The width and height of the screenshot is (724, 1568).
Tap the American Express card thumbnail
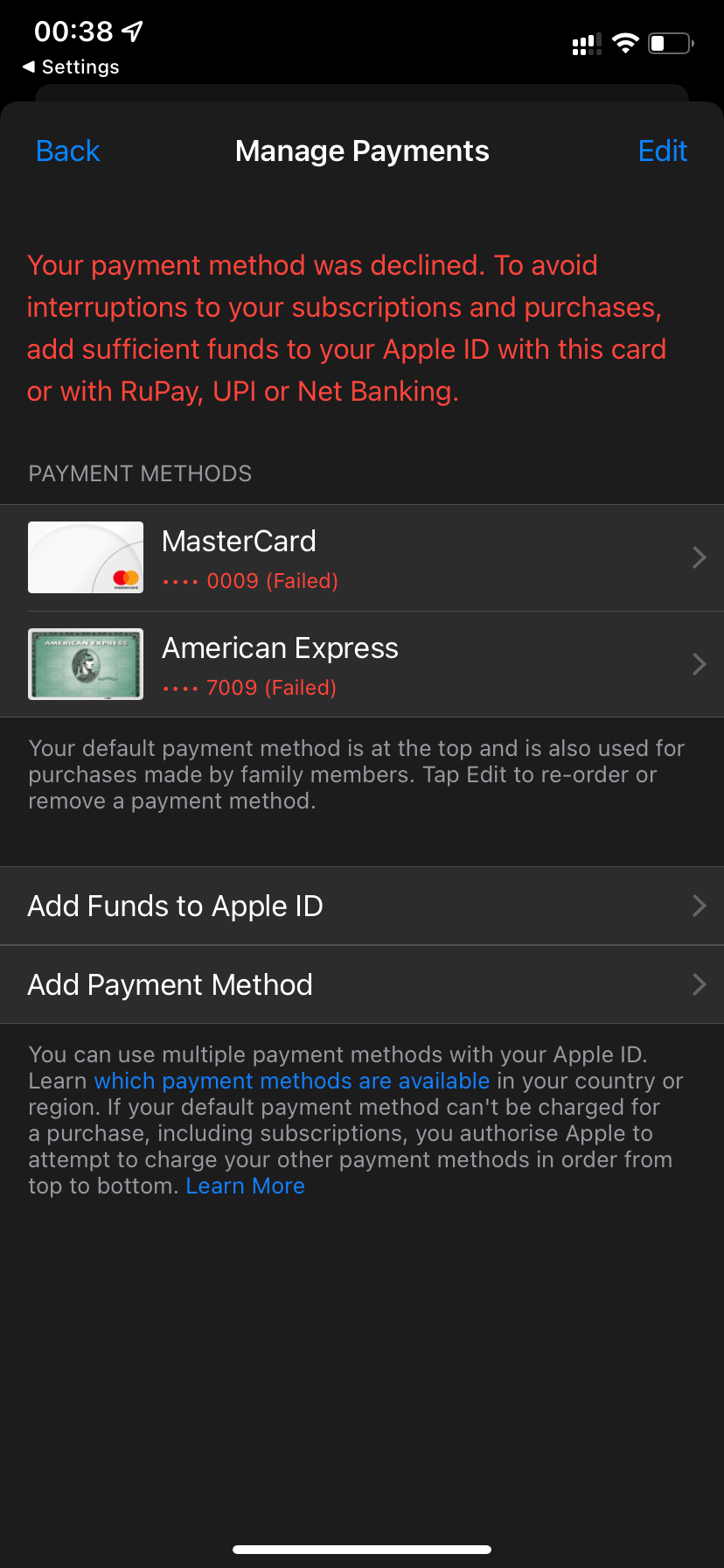(85, 663)
